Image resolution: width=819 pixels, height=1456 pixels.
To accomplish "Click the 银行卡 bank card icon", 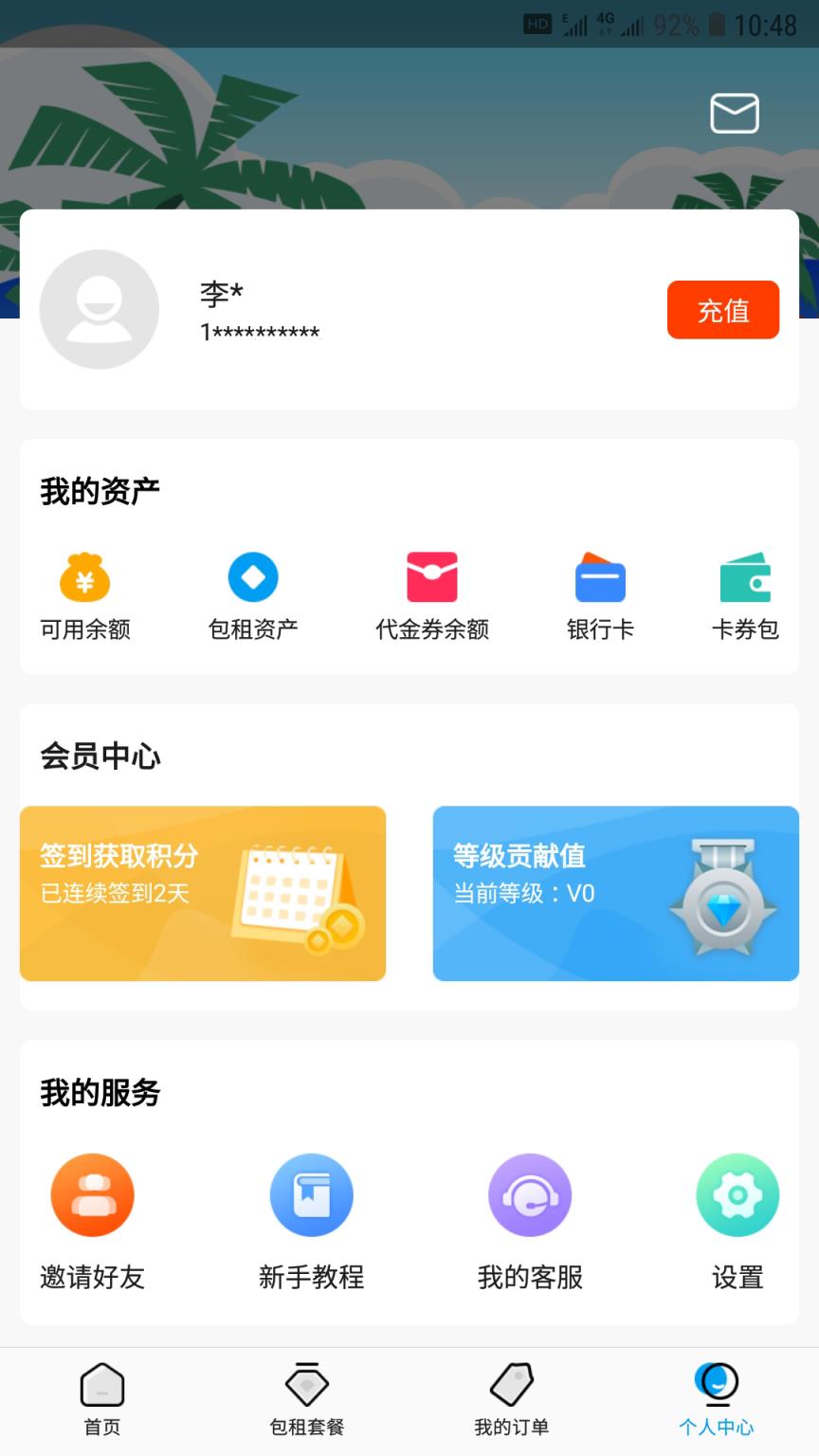I will (x=600, y=577).
